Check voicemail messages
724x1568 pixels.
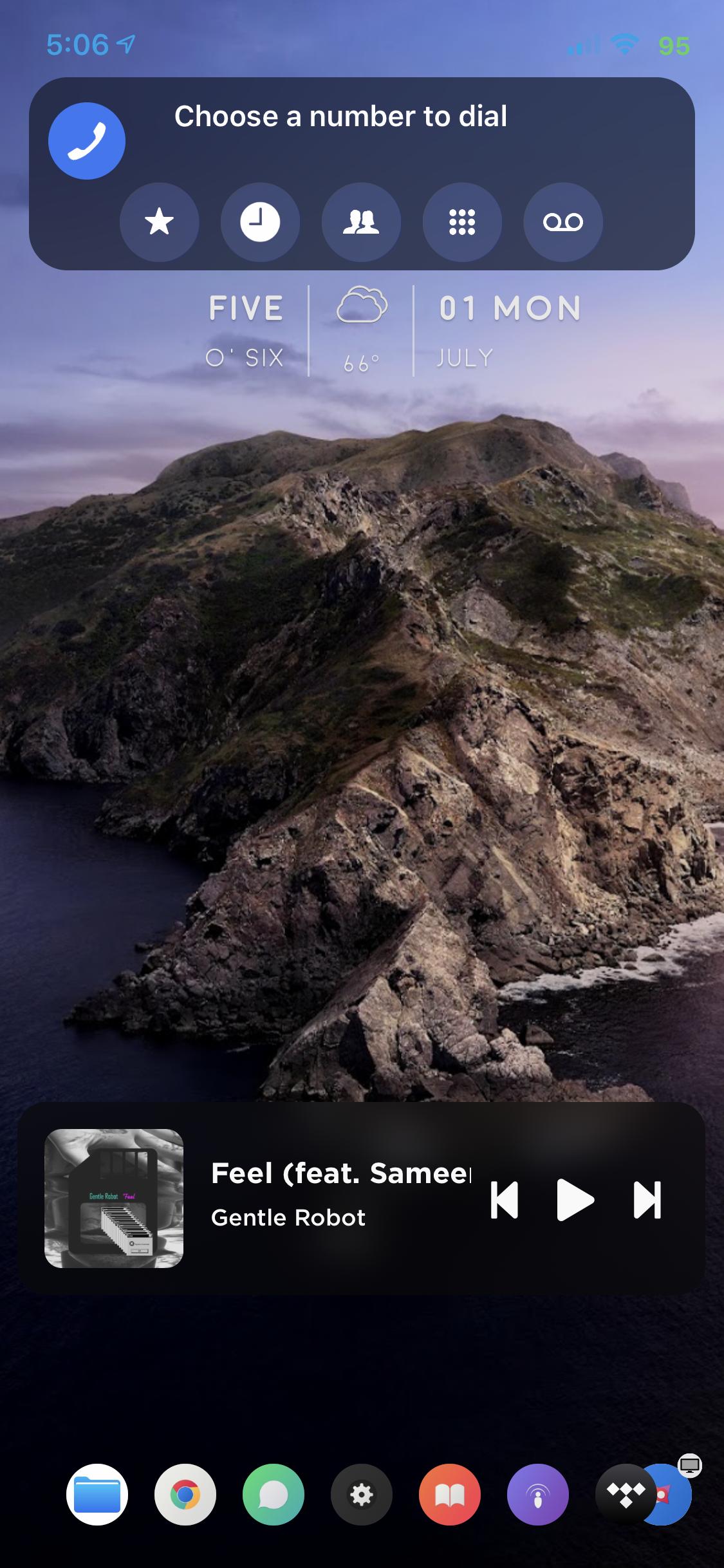tap(563, 222)
